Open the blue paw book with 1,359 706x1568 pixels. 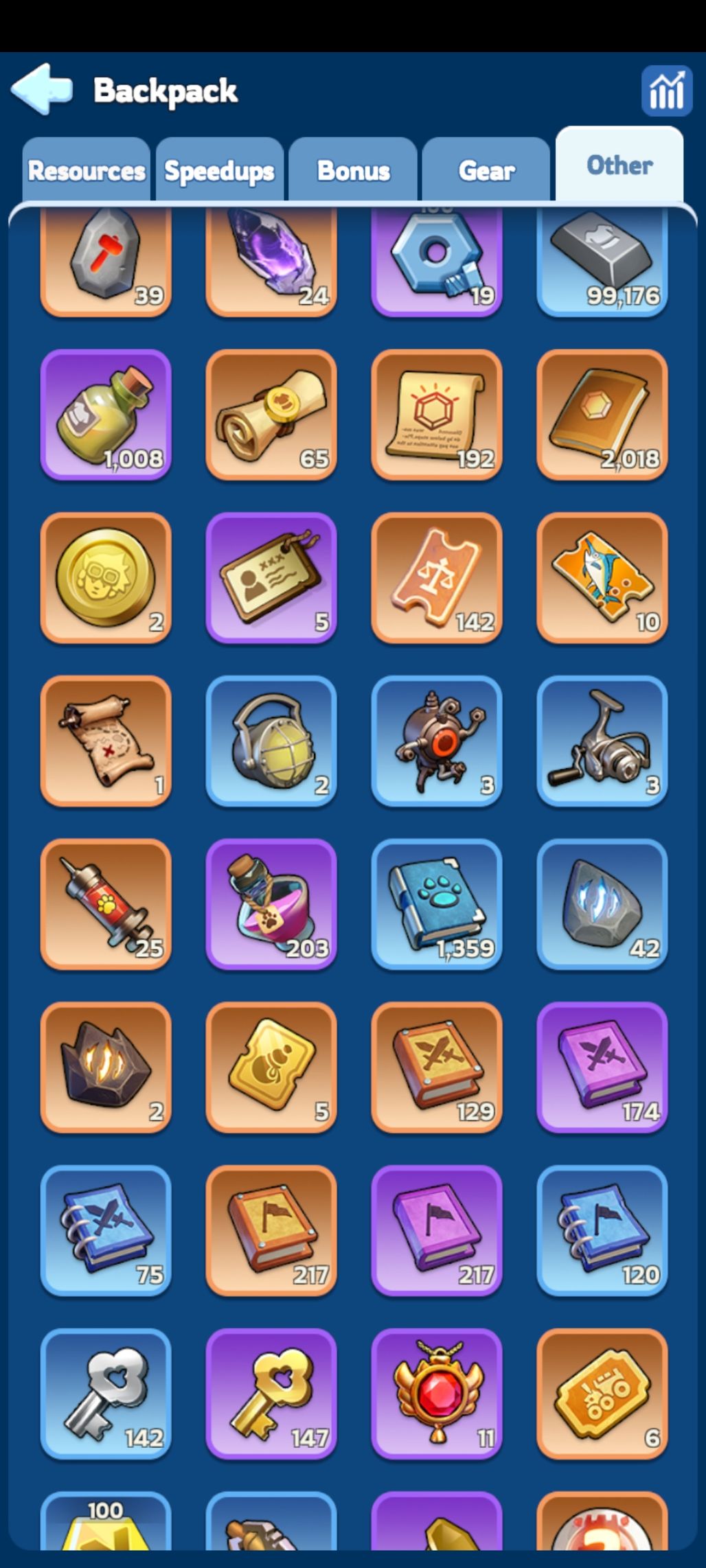coord(437,903)
